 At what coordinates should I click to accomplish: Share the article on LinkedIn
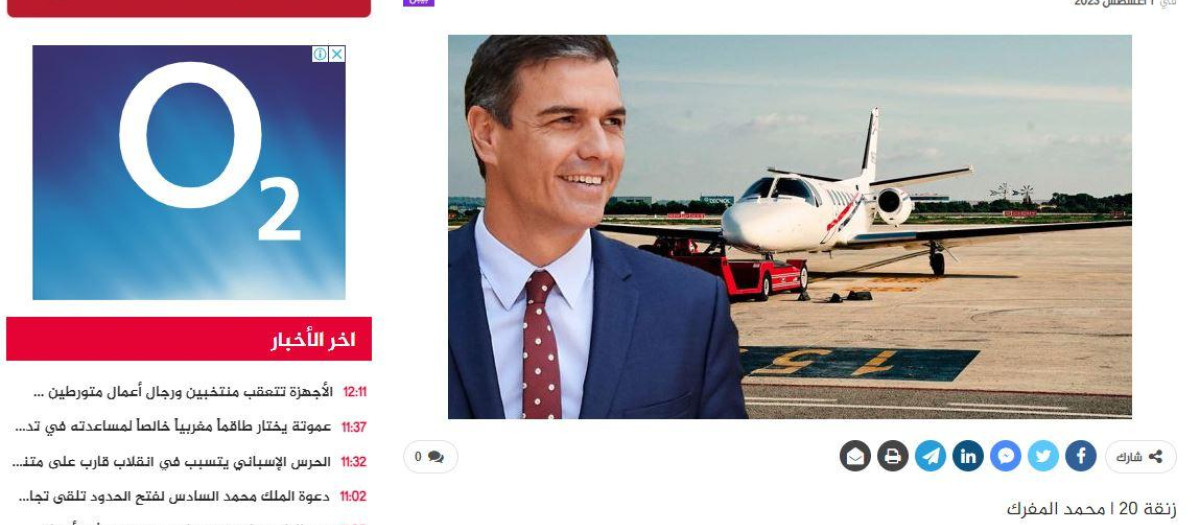(x=968, y=457)
